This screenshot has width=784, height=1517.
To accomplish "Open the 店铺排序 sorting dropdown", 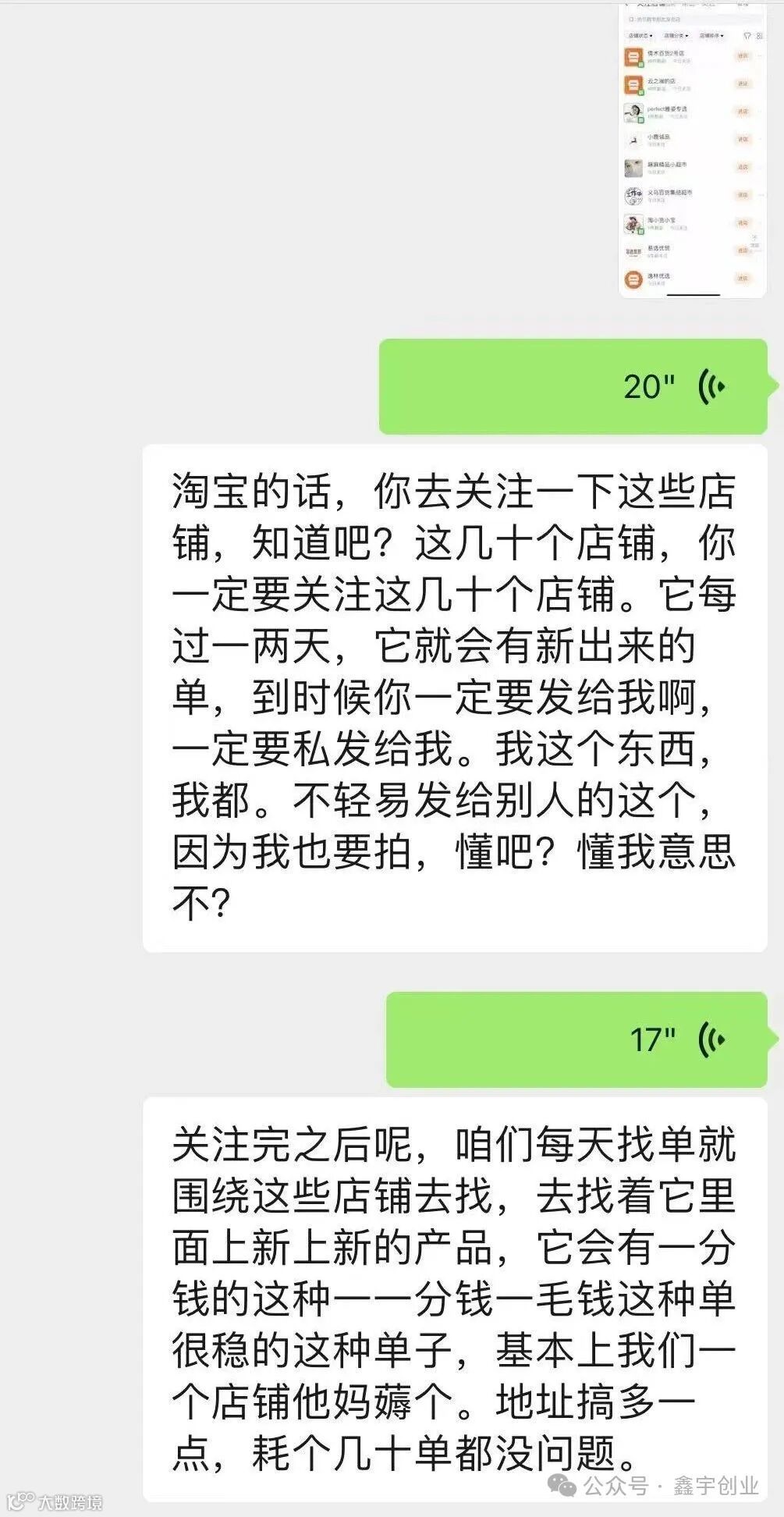I will [711, 35].
